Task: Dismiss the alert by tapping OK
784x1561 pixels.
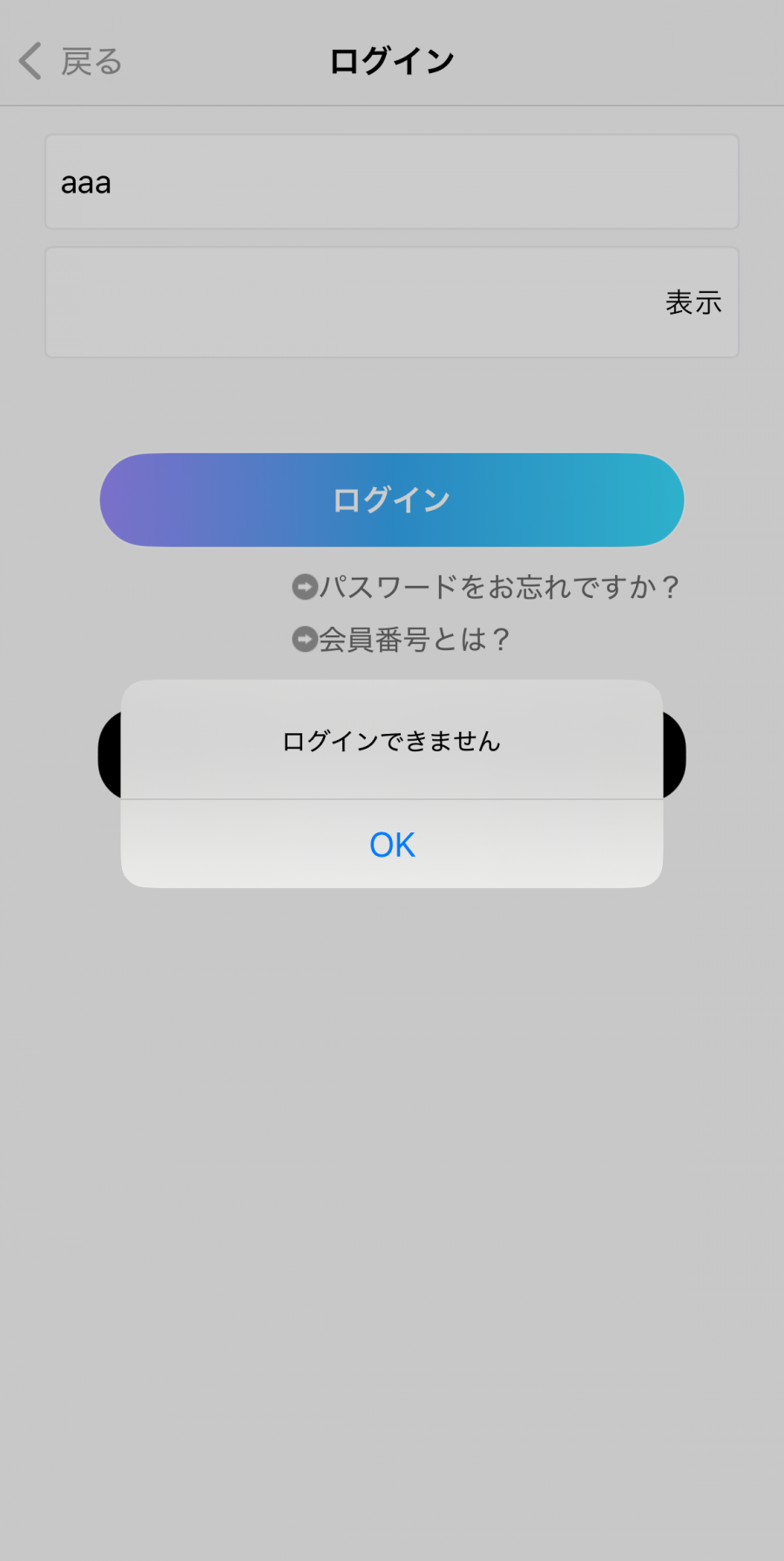Action: click(391, 844)
